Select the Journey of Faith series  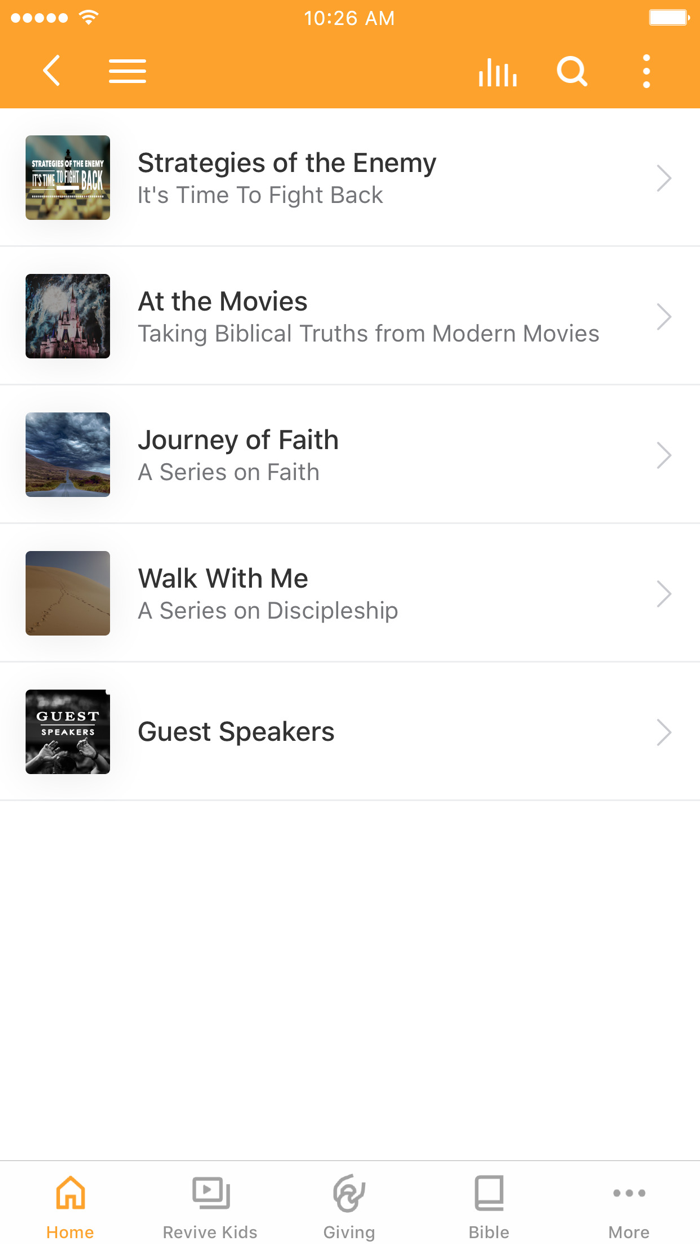point(350,455)
